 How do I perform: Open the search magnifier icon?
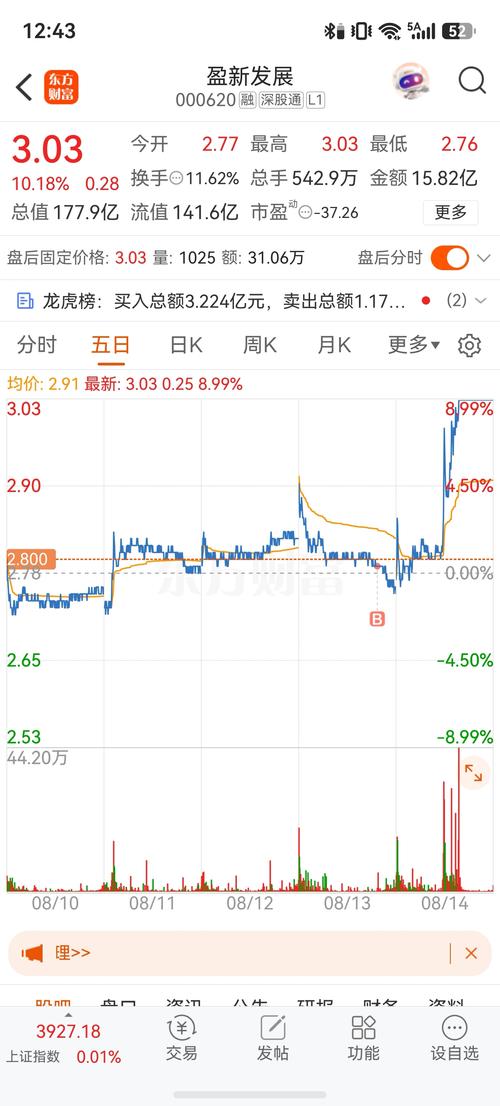pyautogui.click(x=472, y=81)
